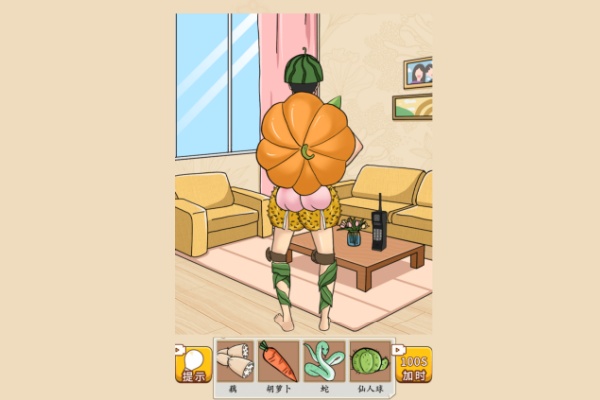600x400 pixels.
Task: Tap the 提示 hint button
Action: tap(194, 365)
